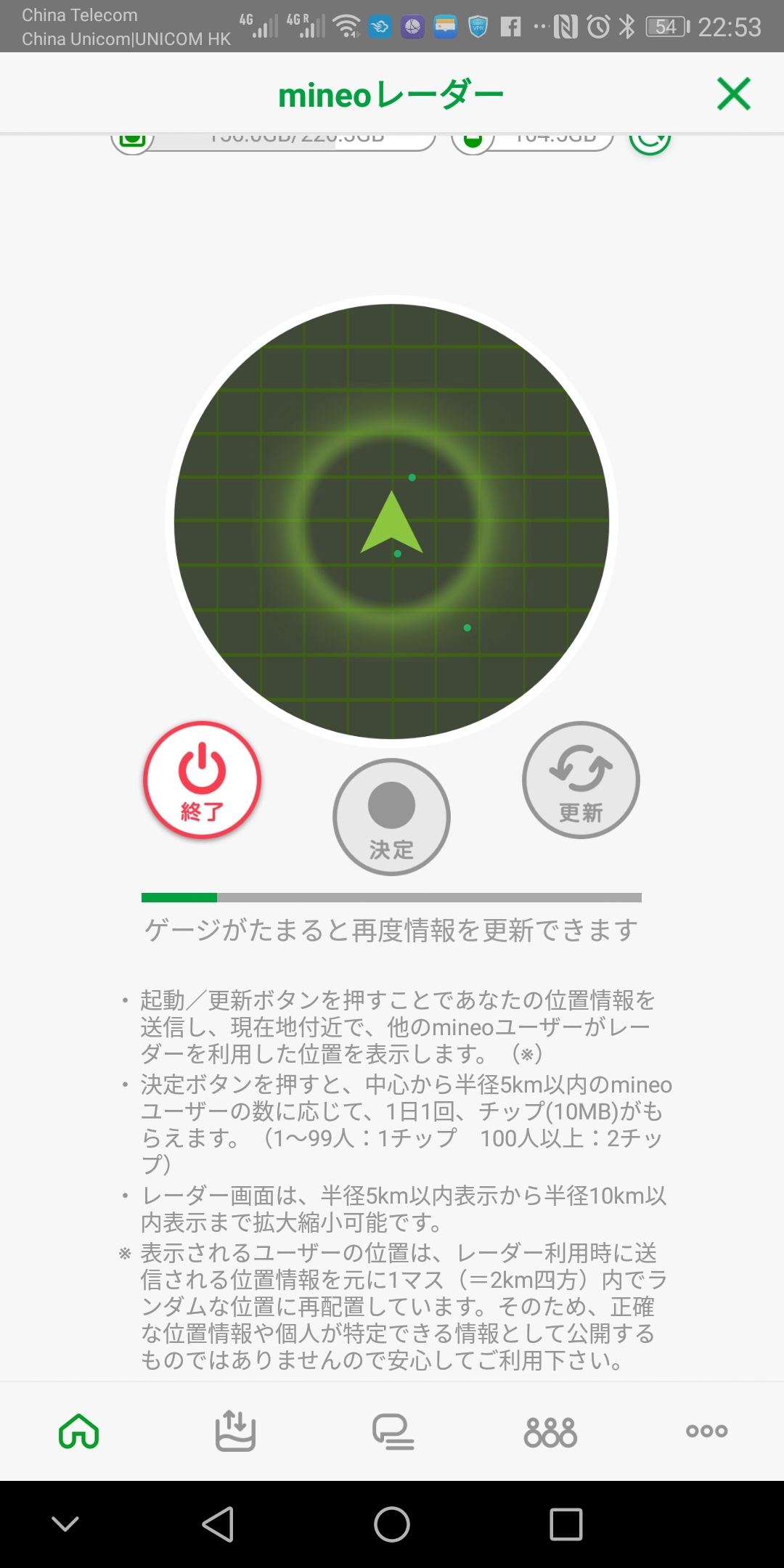Viewport: 784px width, 1568px height.
Task: Open the data download tray tab
Action: [x=235, y=1432]
